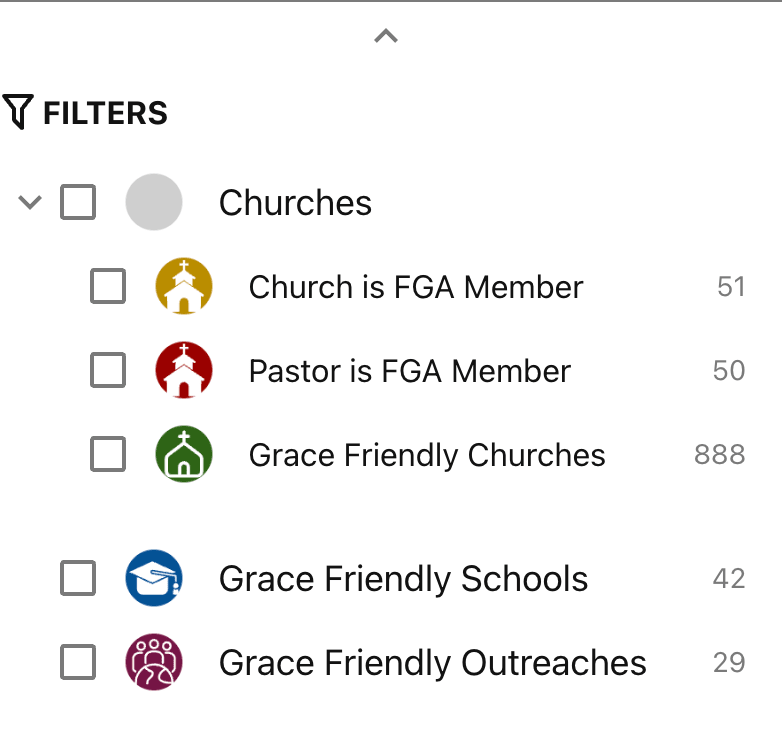Collapse the Churches group
Screen dimensions: 782x748
click(x=30, y=203)
